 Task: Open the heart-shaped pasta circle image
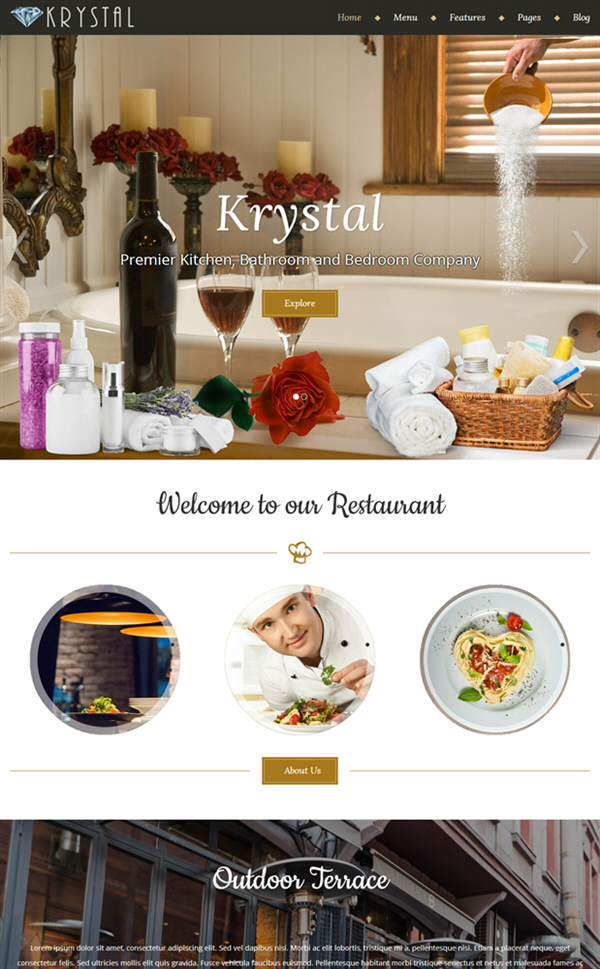click(x=495, y=659)
